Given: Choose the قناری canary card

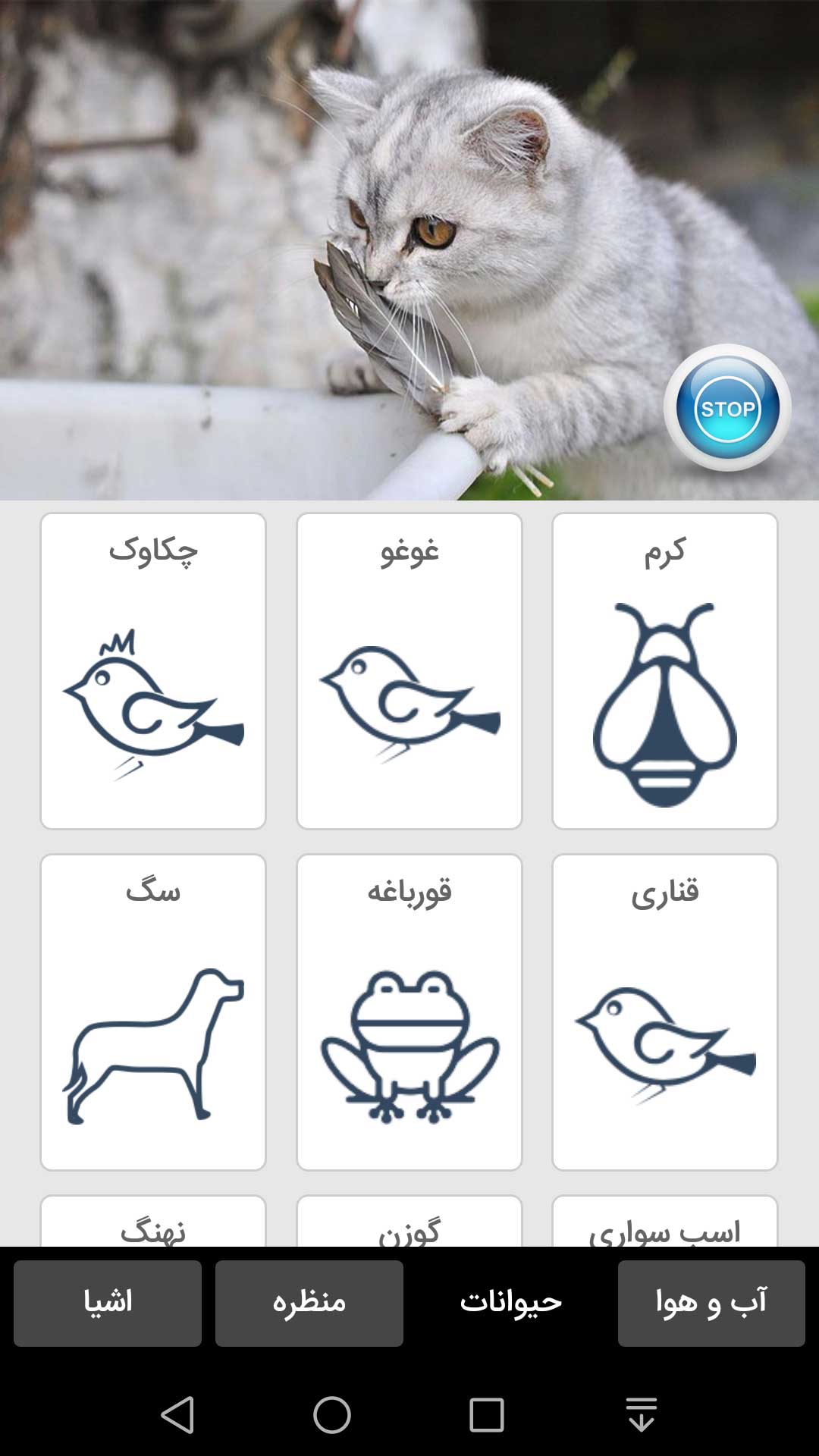Looking at the screenshot, I should click(665, 1012).
